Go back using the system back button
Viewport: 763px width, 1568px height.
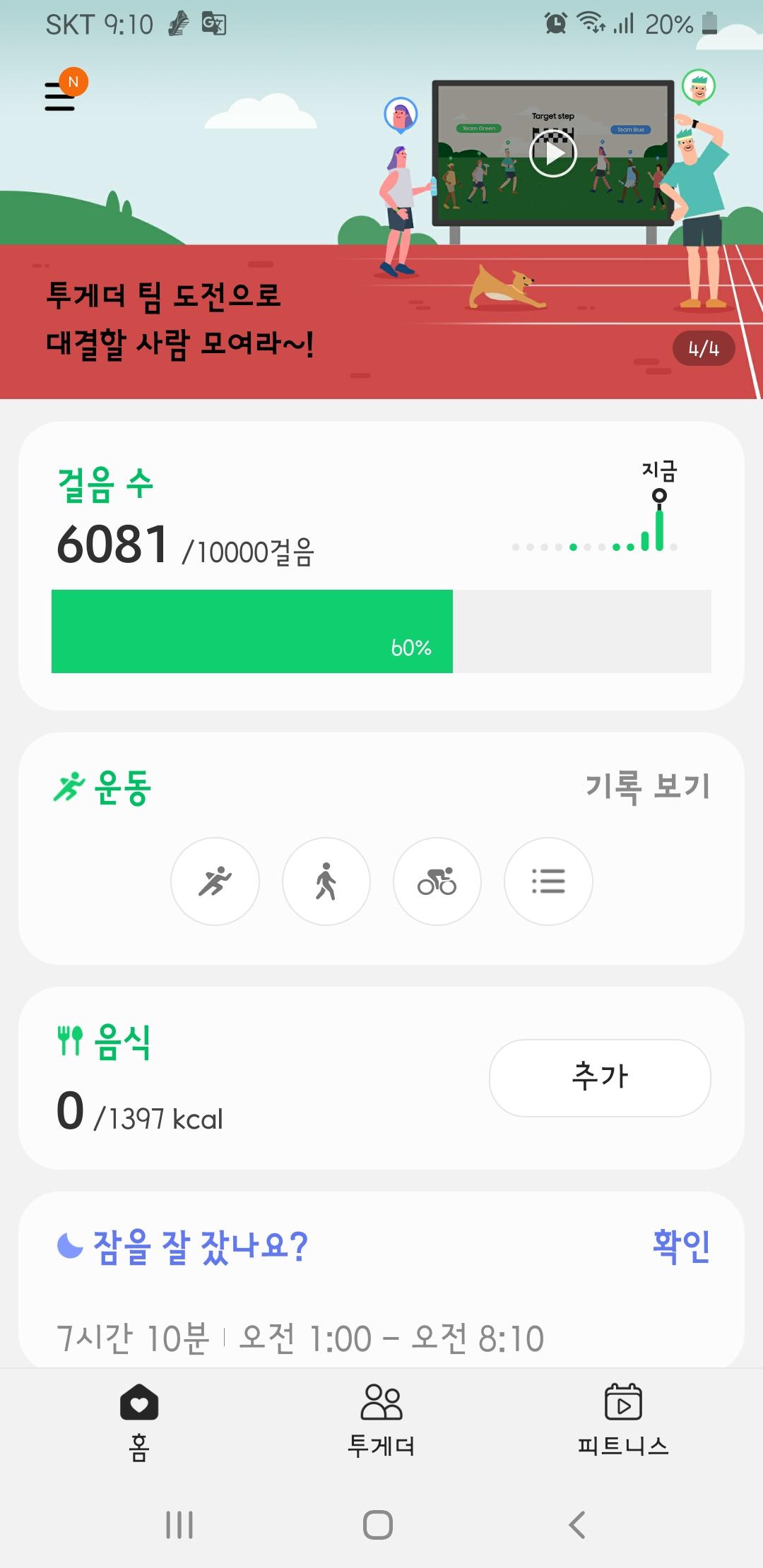tap(577, 1525)
